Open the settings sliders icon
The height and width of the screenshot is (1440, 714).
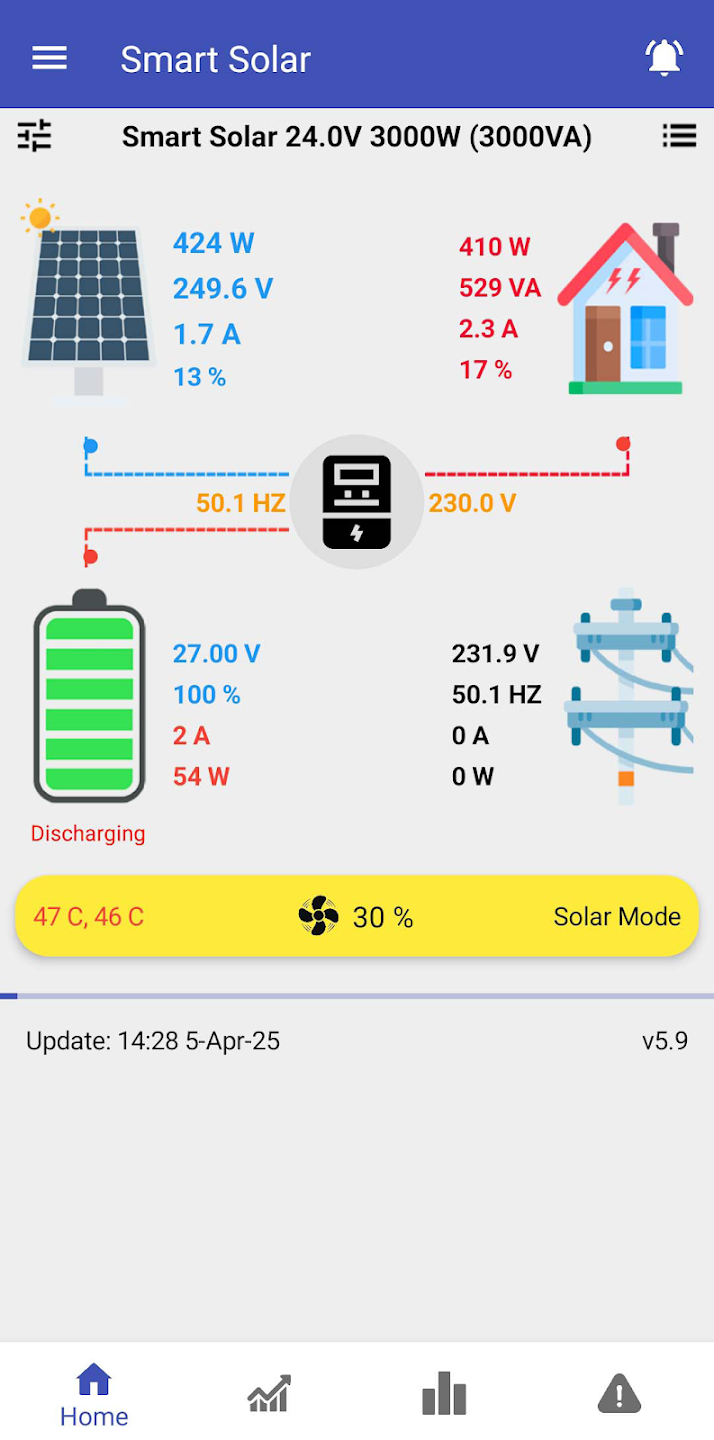(x=34, y=135)
